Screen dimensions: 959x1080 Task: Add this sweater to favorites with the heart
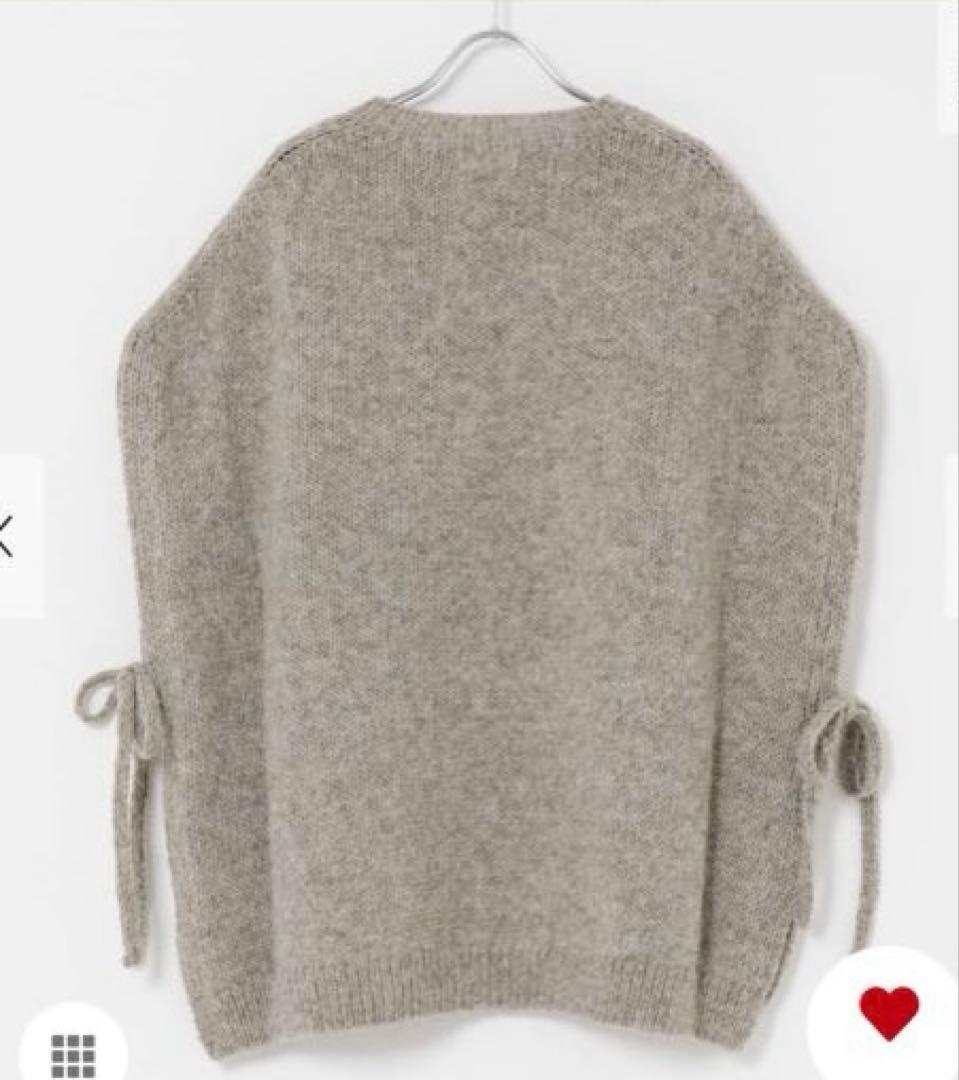coord(888,1012)
